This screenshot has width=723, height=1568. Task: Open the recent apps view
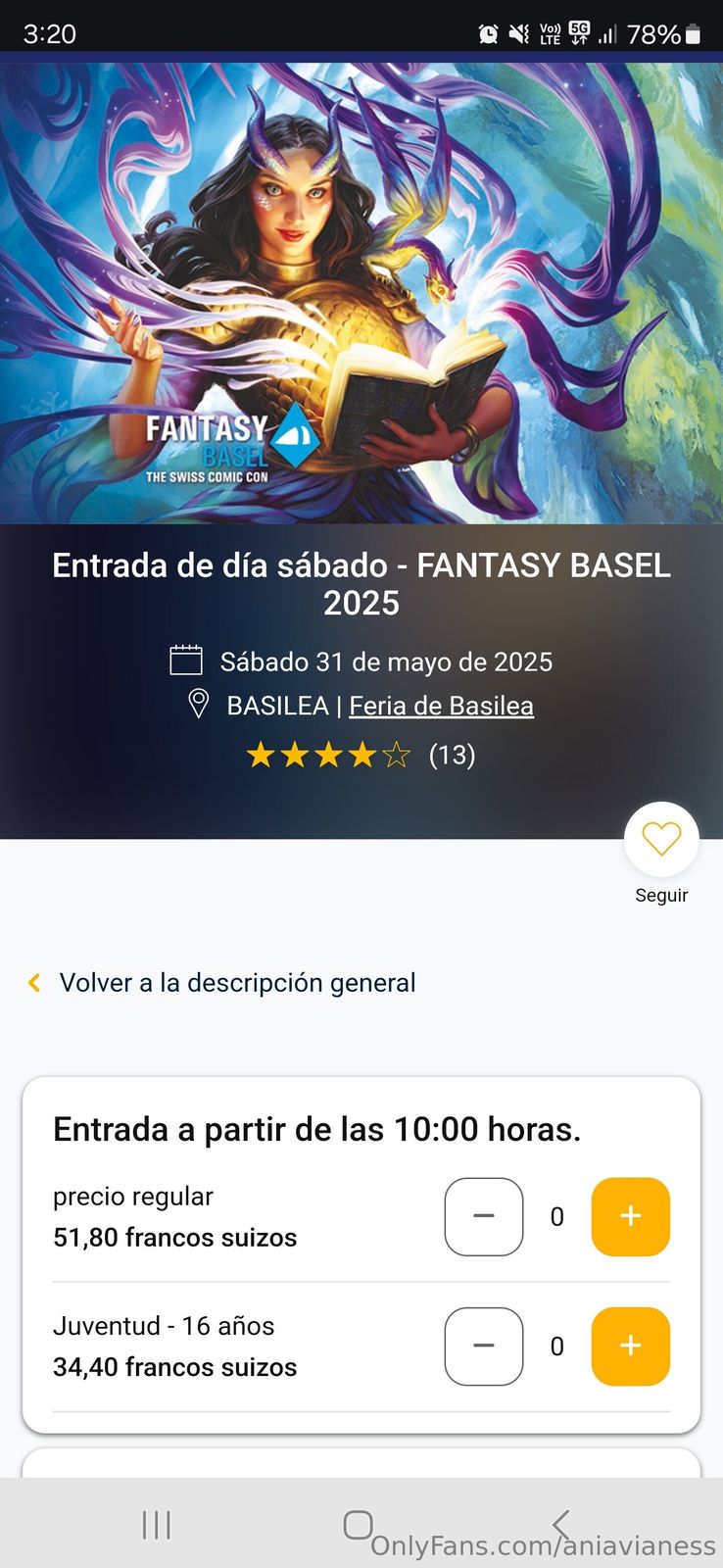(157, 1524)
